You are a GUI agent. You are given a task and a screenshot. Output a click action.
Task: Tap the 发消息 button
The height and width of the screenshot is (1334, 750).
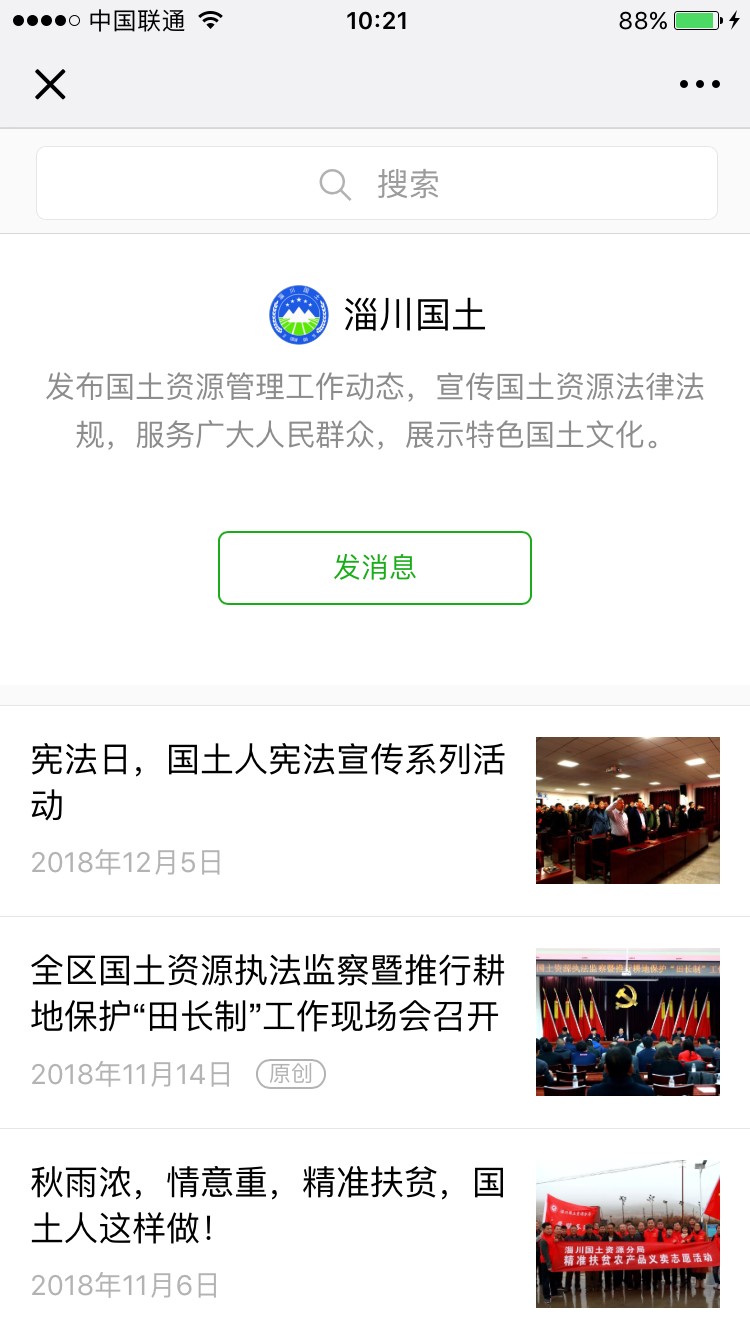pyautogui.click(x=375, y=568)
